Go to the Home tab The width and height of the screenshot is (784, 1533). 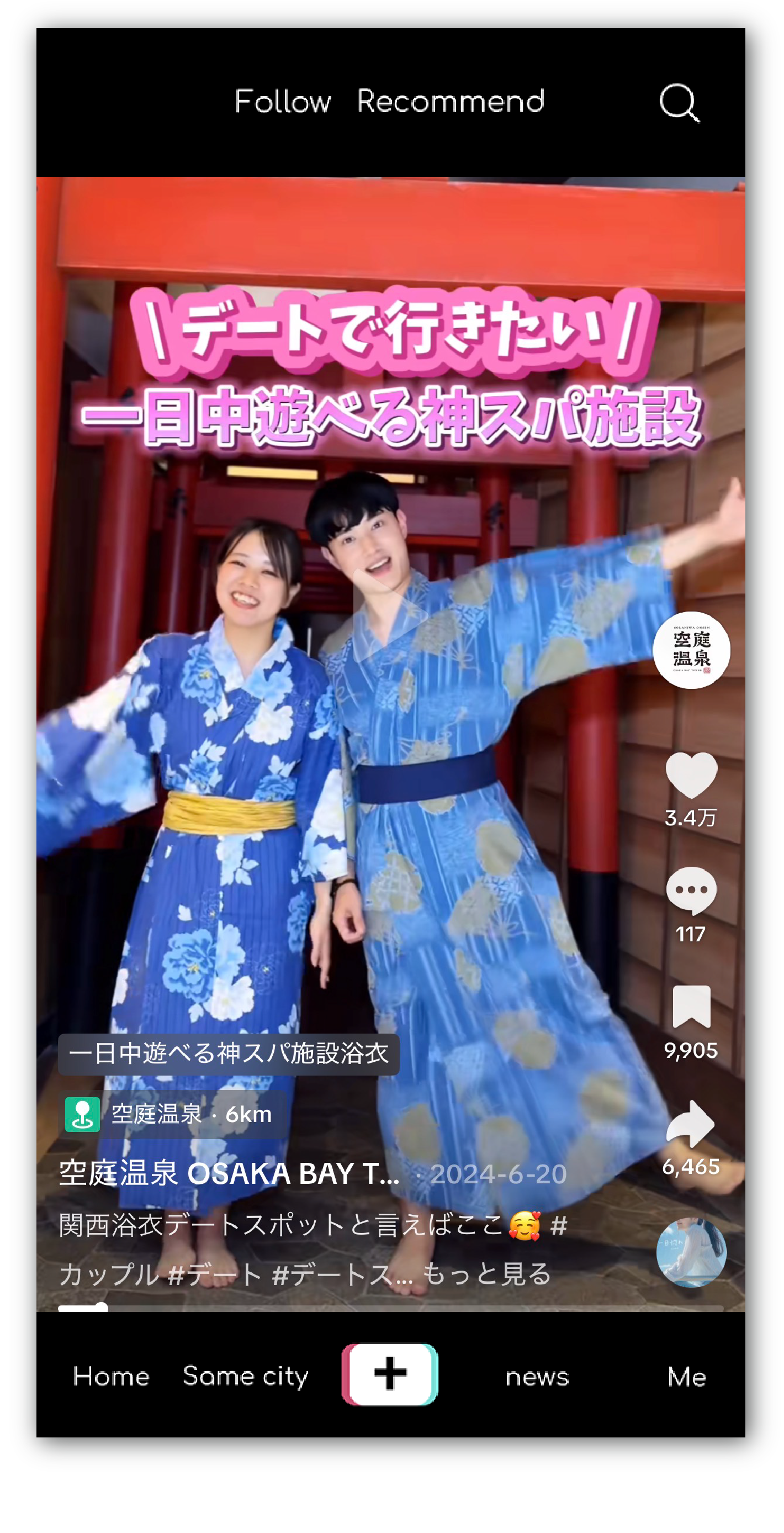111,1376
